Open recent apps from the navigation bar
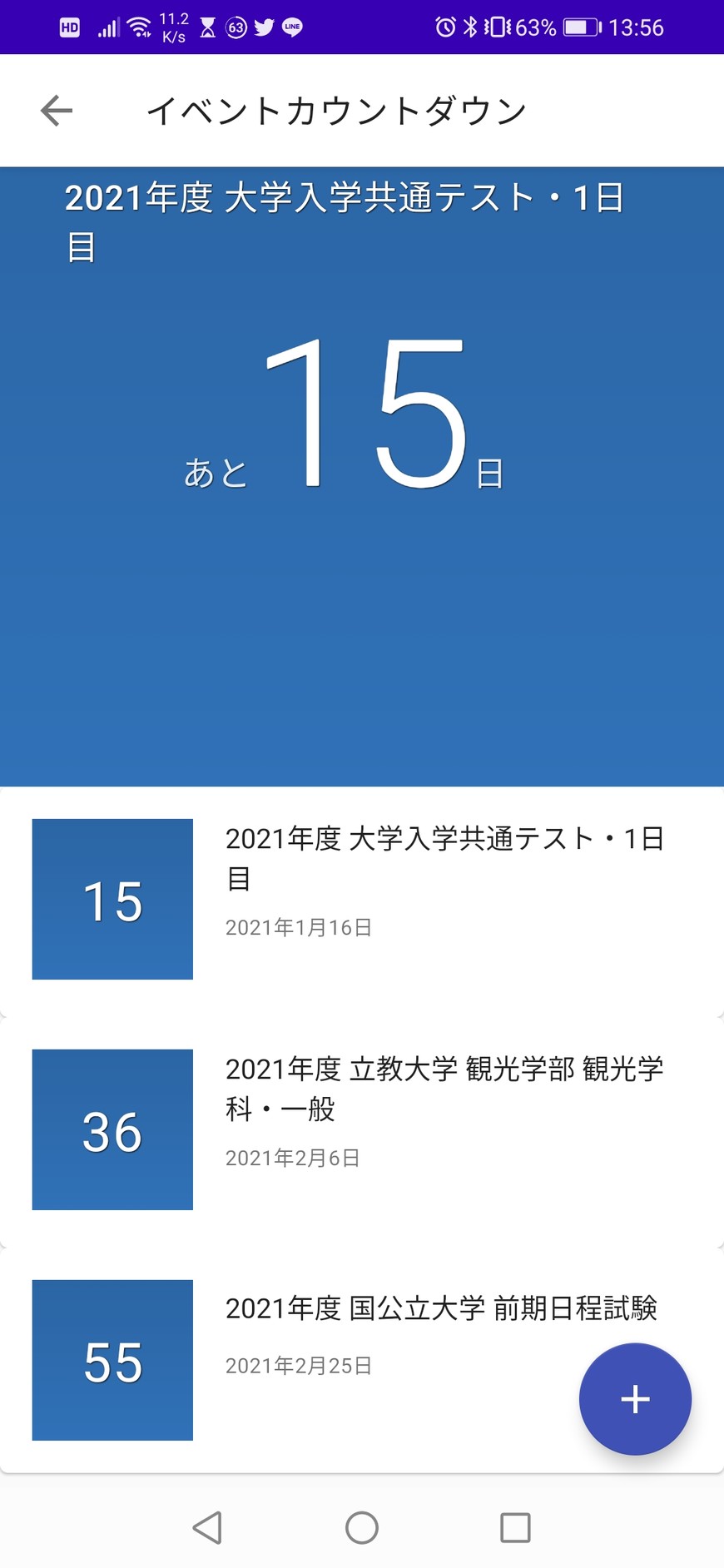Viewport: 724px width, 1568px height. [515, 1527]
